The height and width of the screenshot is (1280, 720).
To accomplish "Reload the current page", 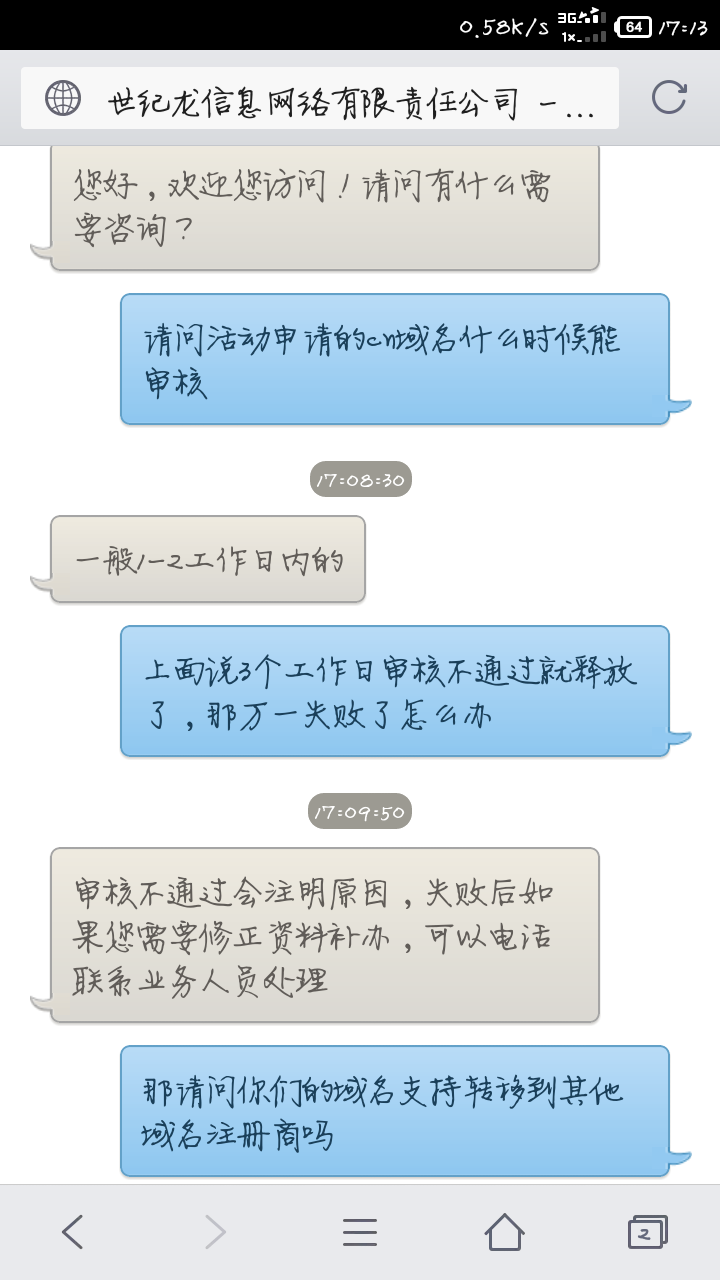I will coord(668,98).
